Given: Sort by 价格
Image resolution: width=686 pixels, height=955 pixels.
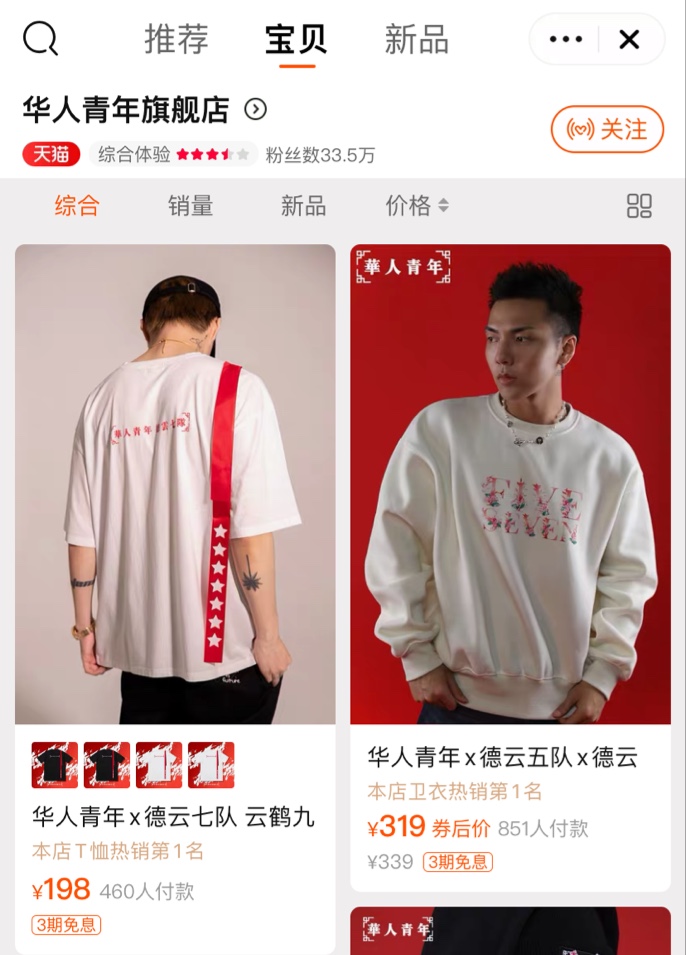Looking at the screenshot, I should point(417,206).
